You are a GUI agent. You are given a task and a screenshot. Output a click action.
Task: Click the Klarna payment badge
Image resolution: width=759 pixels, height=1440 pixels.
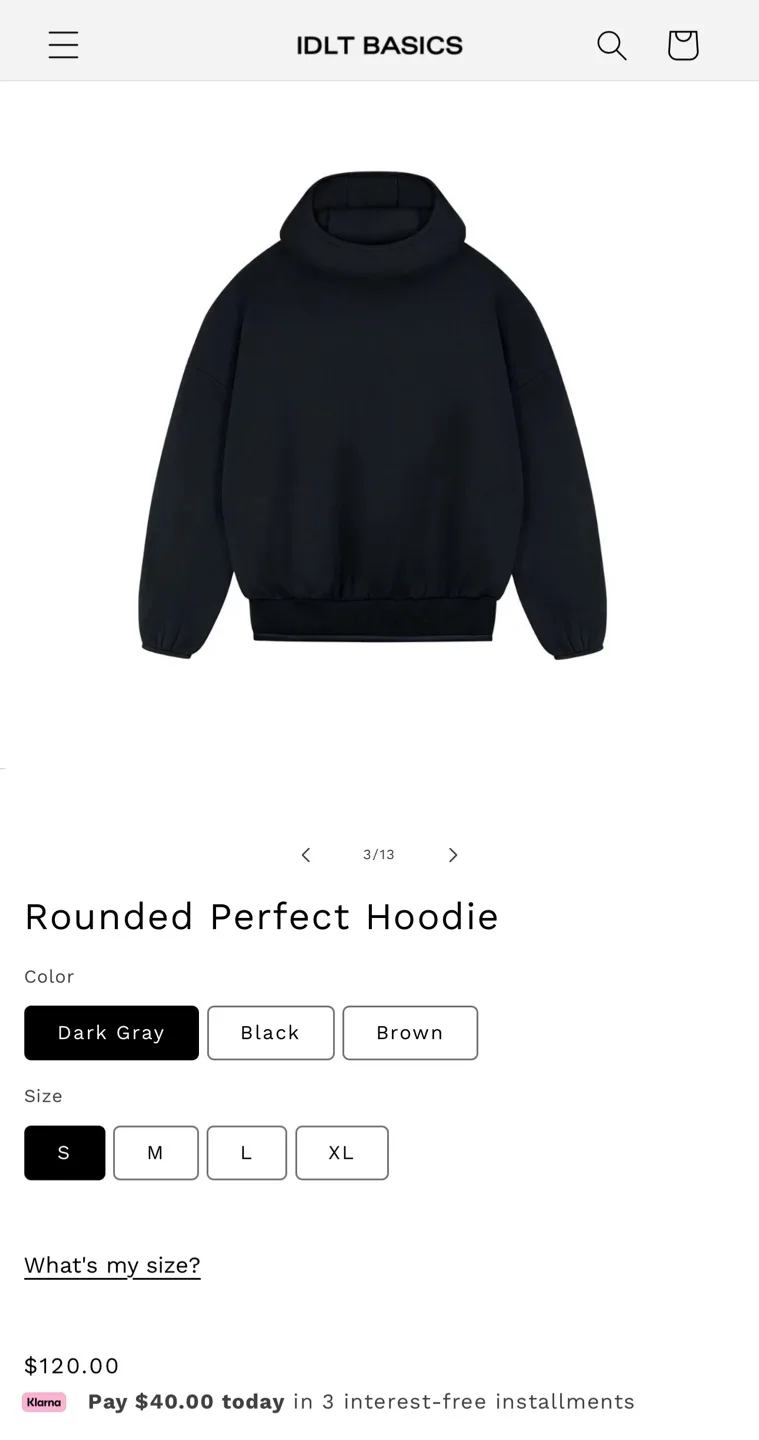(x=44, y=1402)
